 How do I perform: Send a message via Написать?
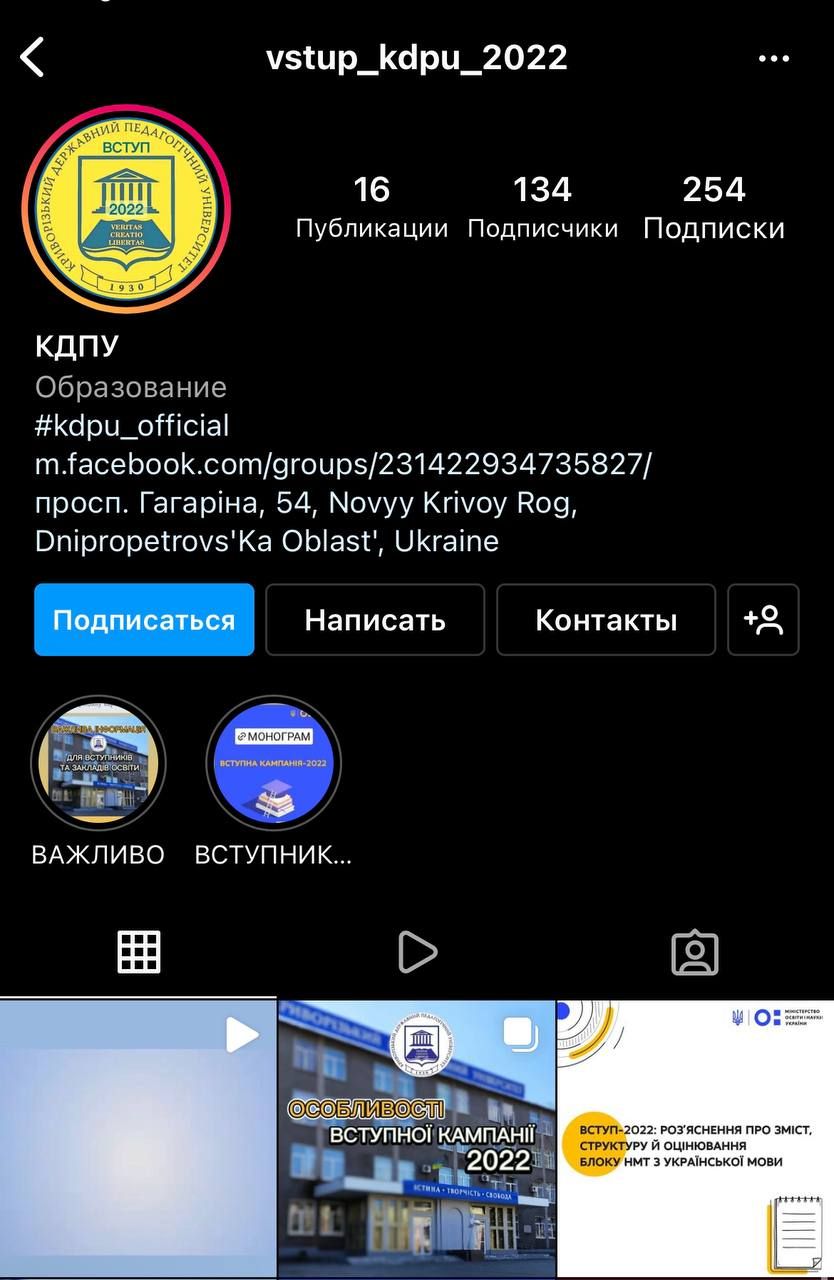(375, 620)
